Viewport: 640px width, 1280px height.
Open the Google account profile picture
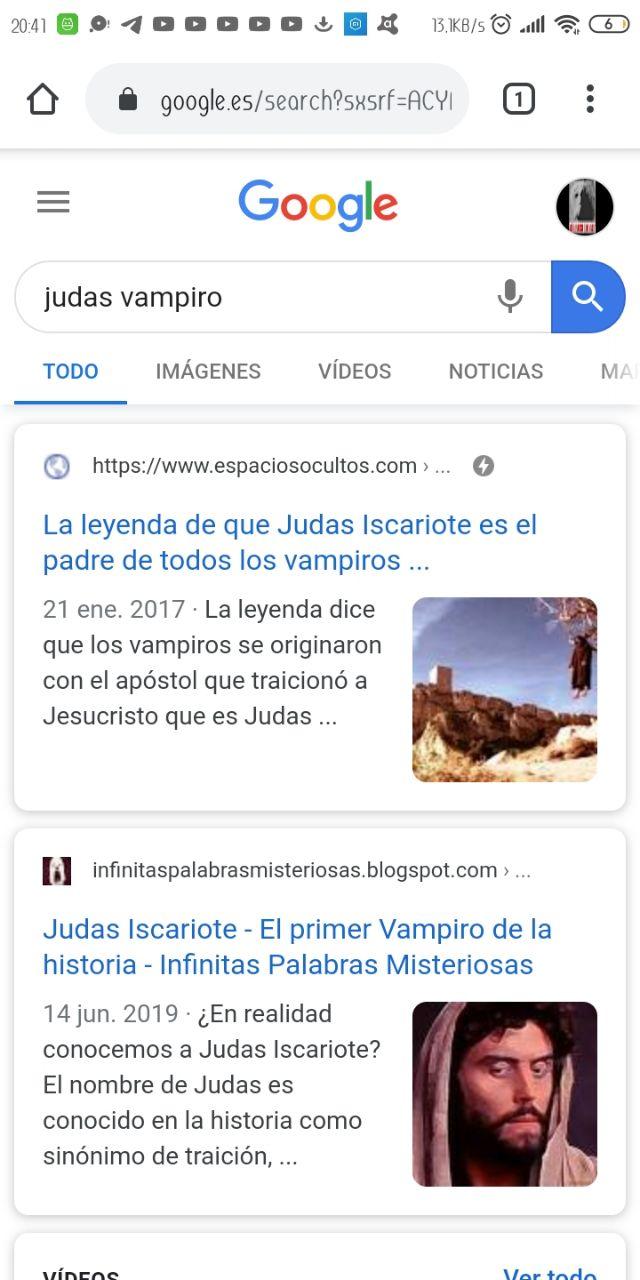click(x=584, y=207)
